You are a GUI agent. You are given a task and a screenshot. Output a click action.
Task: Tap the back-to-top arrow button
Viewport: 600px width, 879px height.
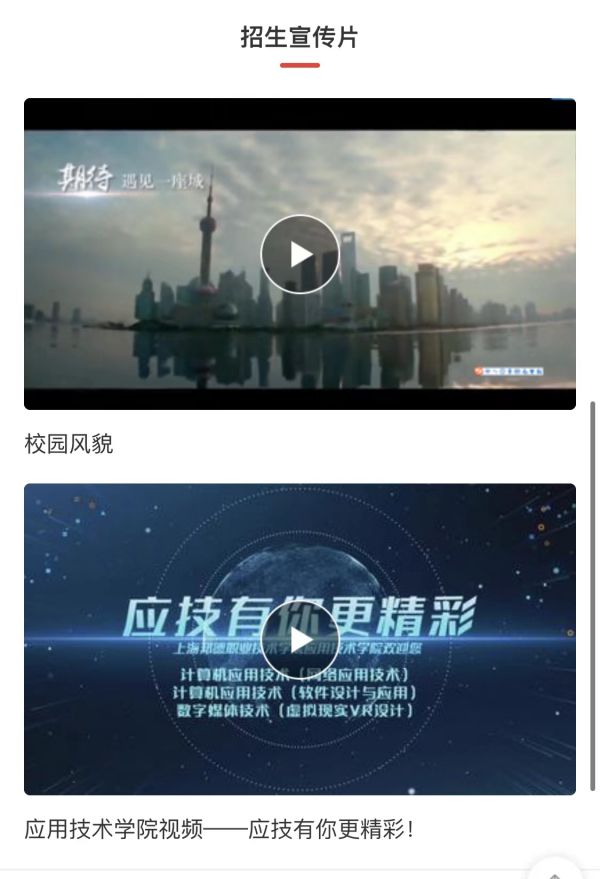pyautogui.click(x=553, y=870)
